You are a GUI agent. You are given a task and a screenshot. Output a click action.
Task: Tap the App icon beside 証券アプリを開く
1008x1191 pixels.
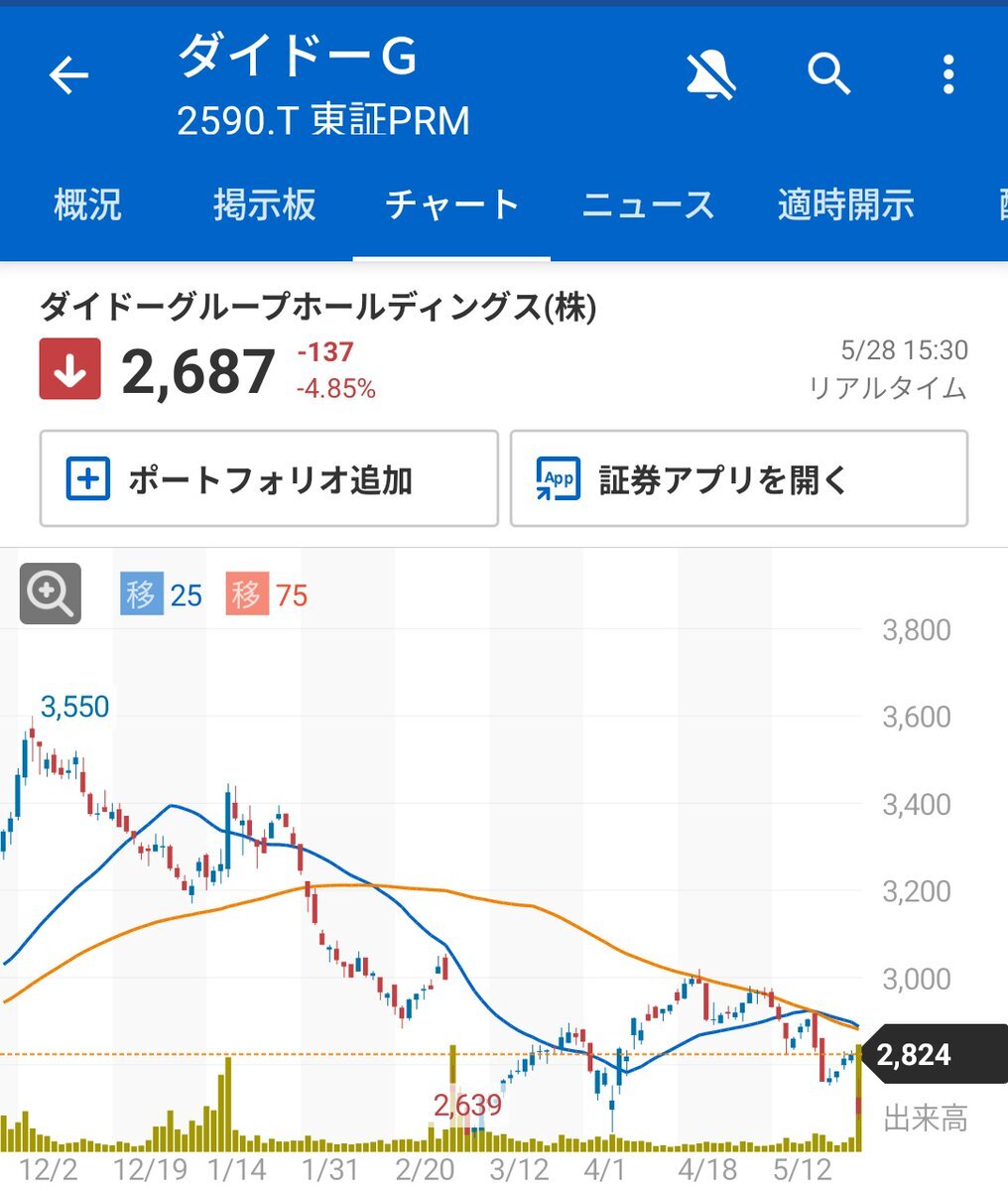click(x=557, y=478)
